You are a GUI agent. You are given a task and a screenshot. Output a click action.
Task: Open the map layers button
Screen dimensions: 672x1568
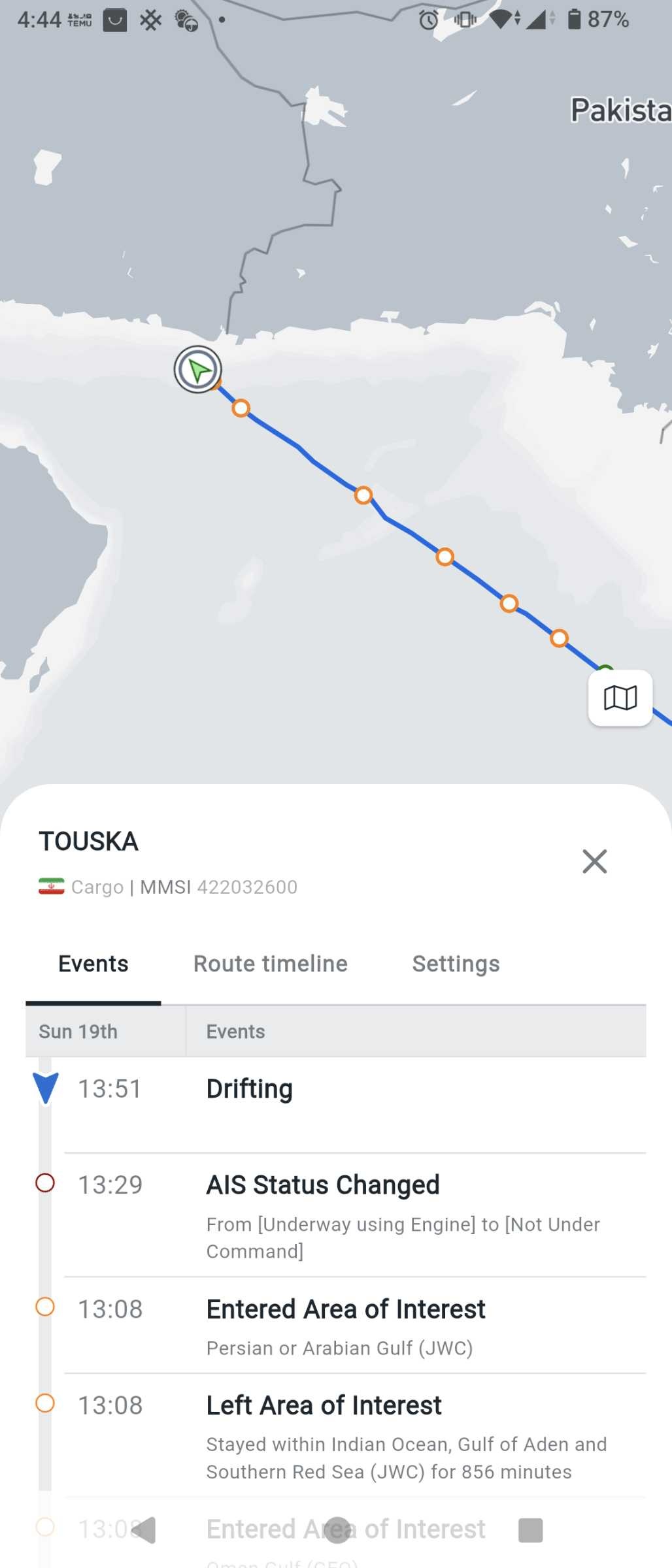(x=620, y=698)
